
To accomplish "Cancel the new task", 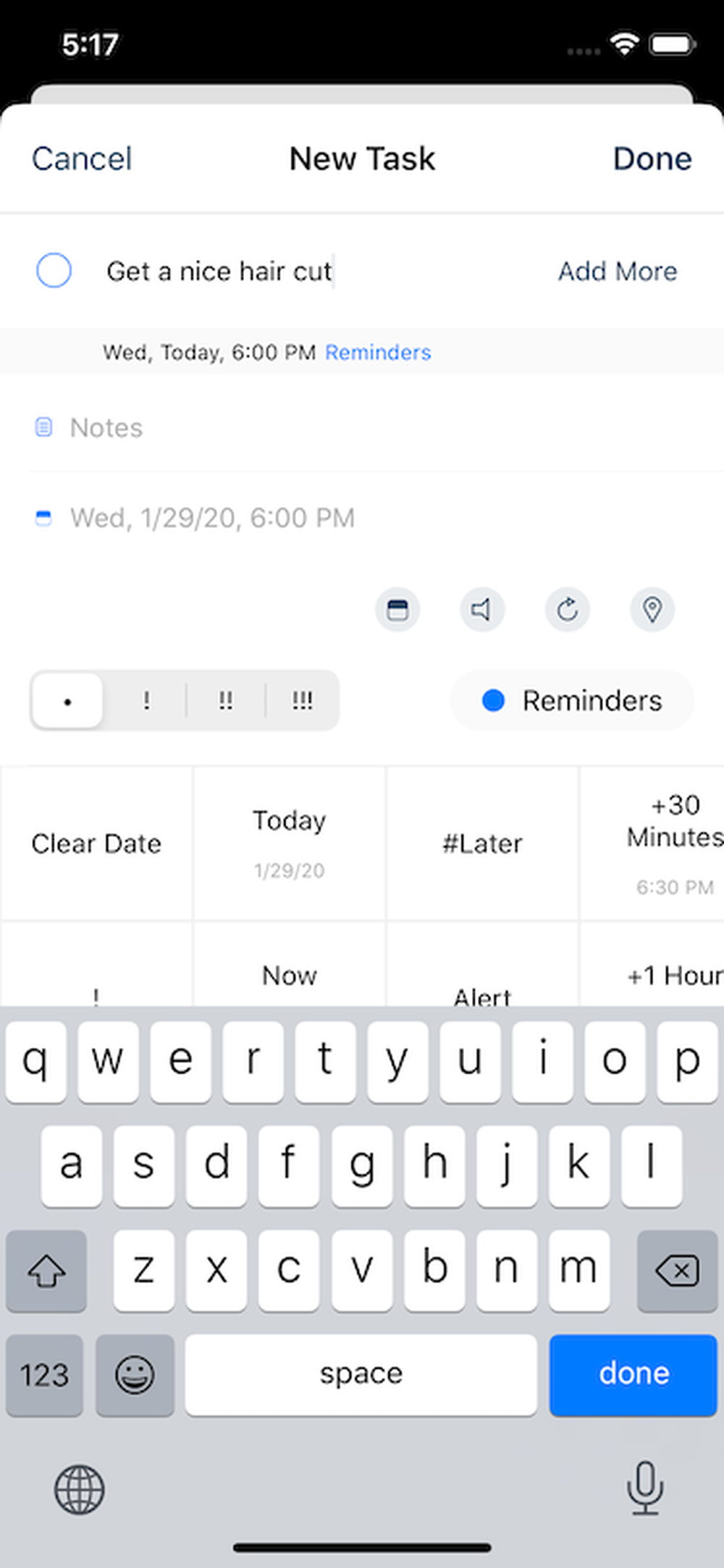I will pyautogui.click(x=82, y=159).
